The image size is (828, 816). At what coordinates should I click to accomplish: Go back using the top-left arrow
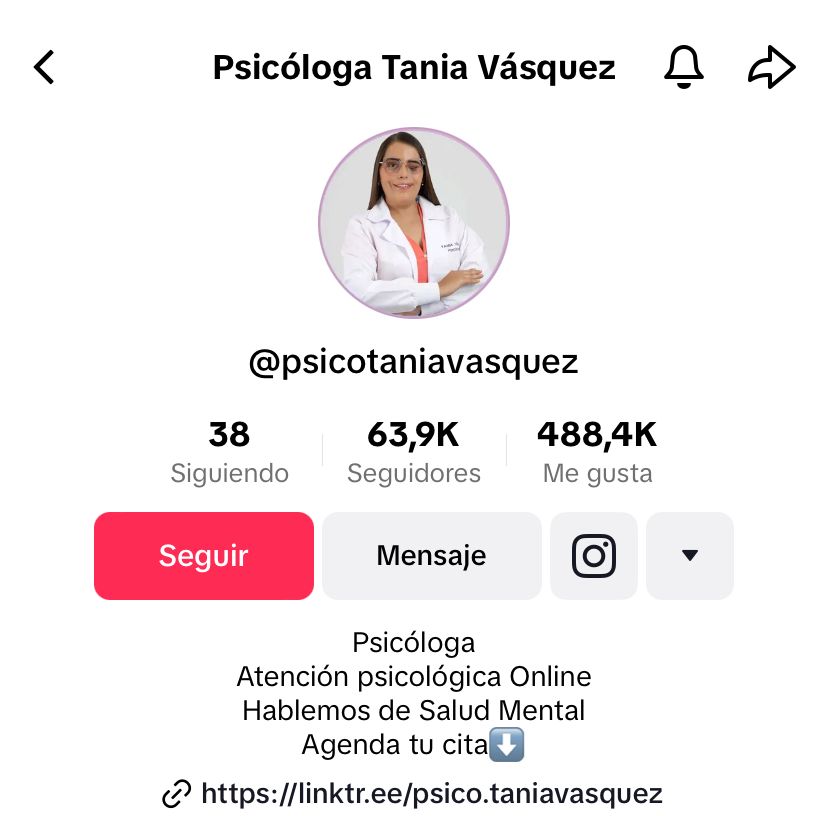click(44, 68)
